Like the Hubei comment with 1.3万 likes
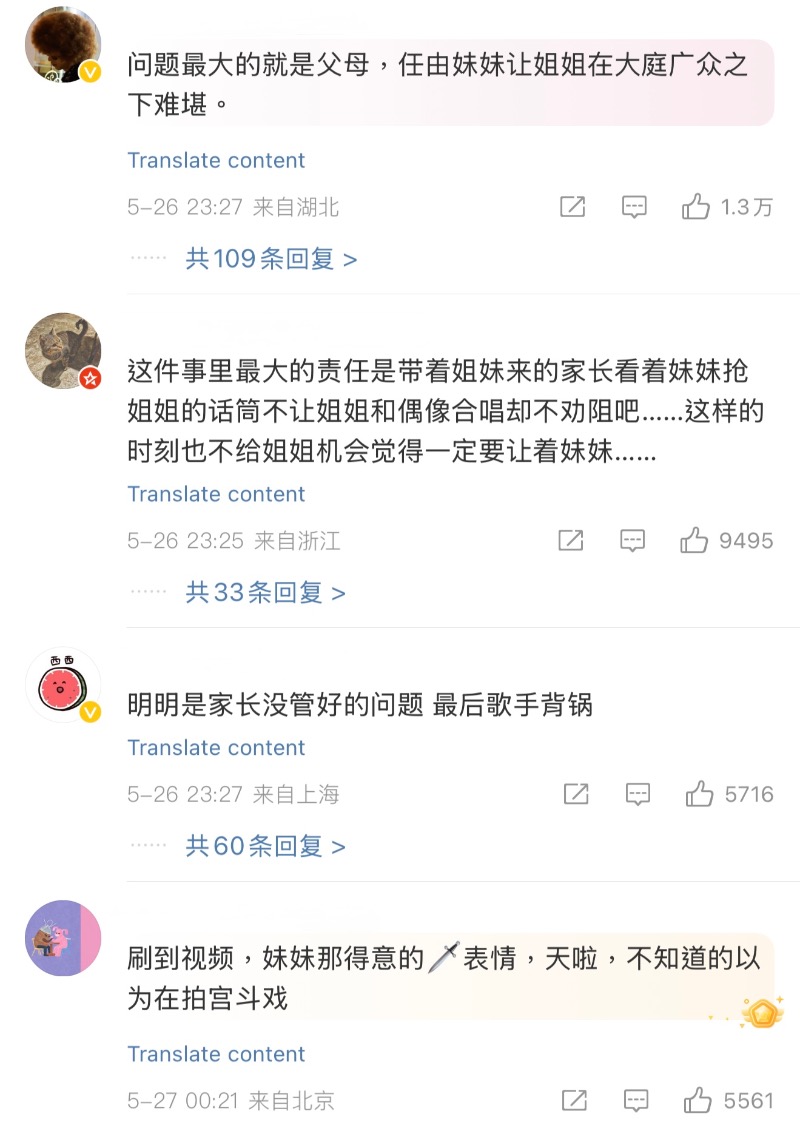This screenshot has height=1131, width=800. pos(696,207)
